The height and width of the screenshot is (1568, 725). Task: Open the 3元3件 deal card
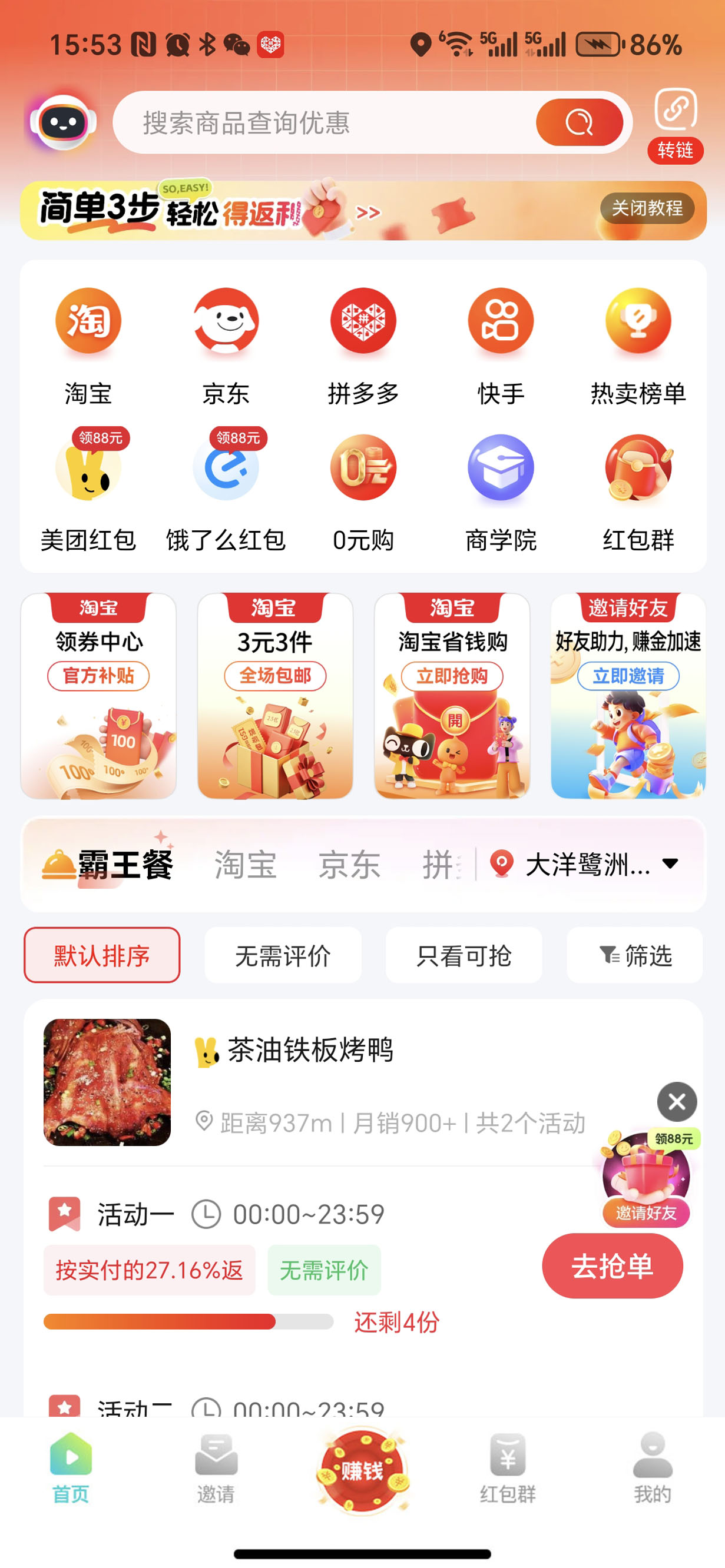pyautogui.click(x=275, y=696)
